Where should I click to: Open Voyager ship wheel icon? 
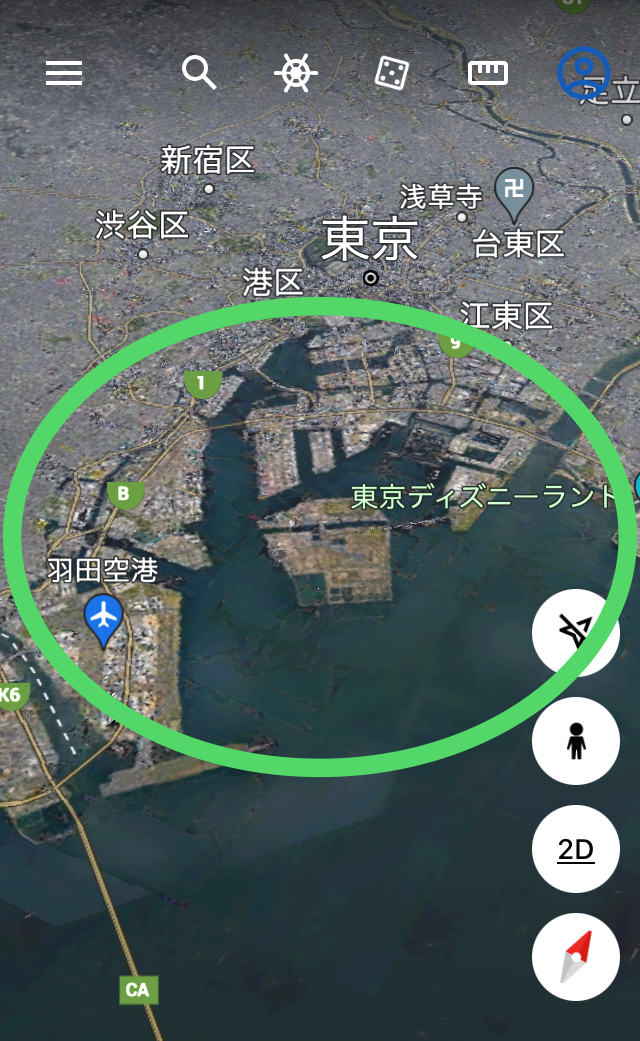point(296,72)
